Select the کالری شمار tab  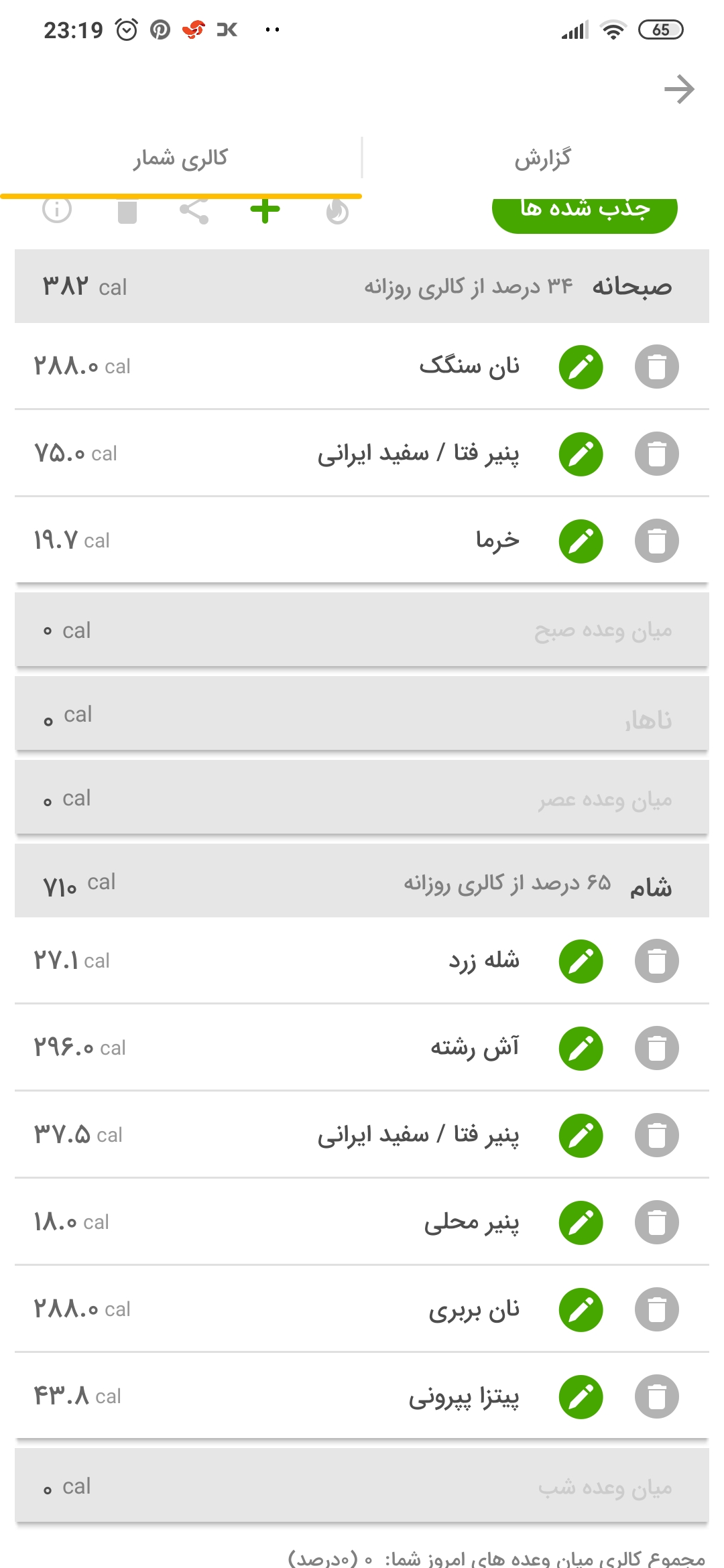[x=180, y=158]
